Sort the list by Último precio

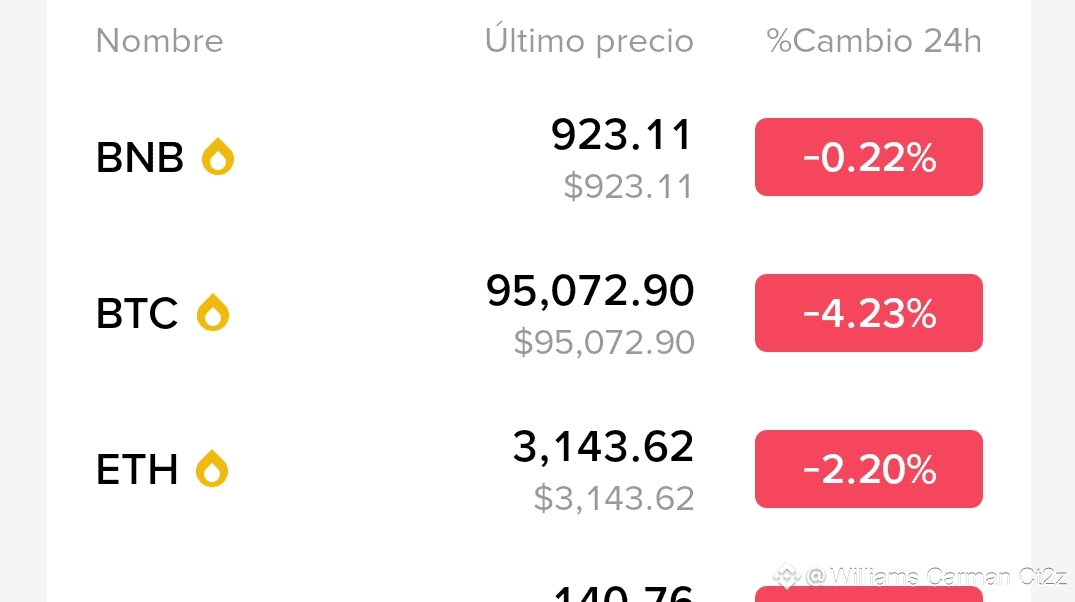pos(589,41)
